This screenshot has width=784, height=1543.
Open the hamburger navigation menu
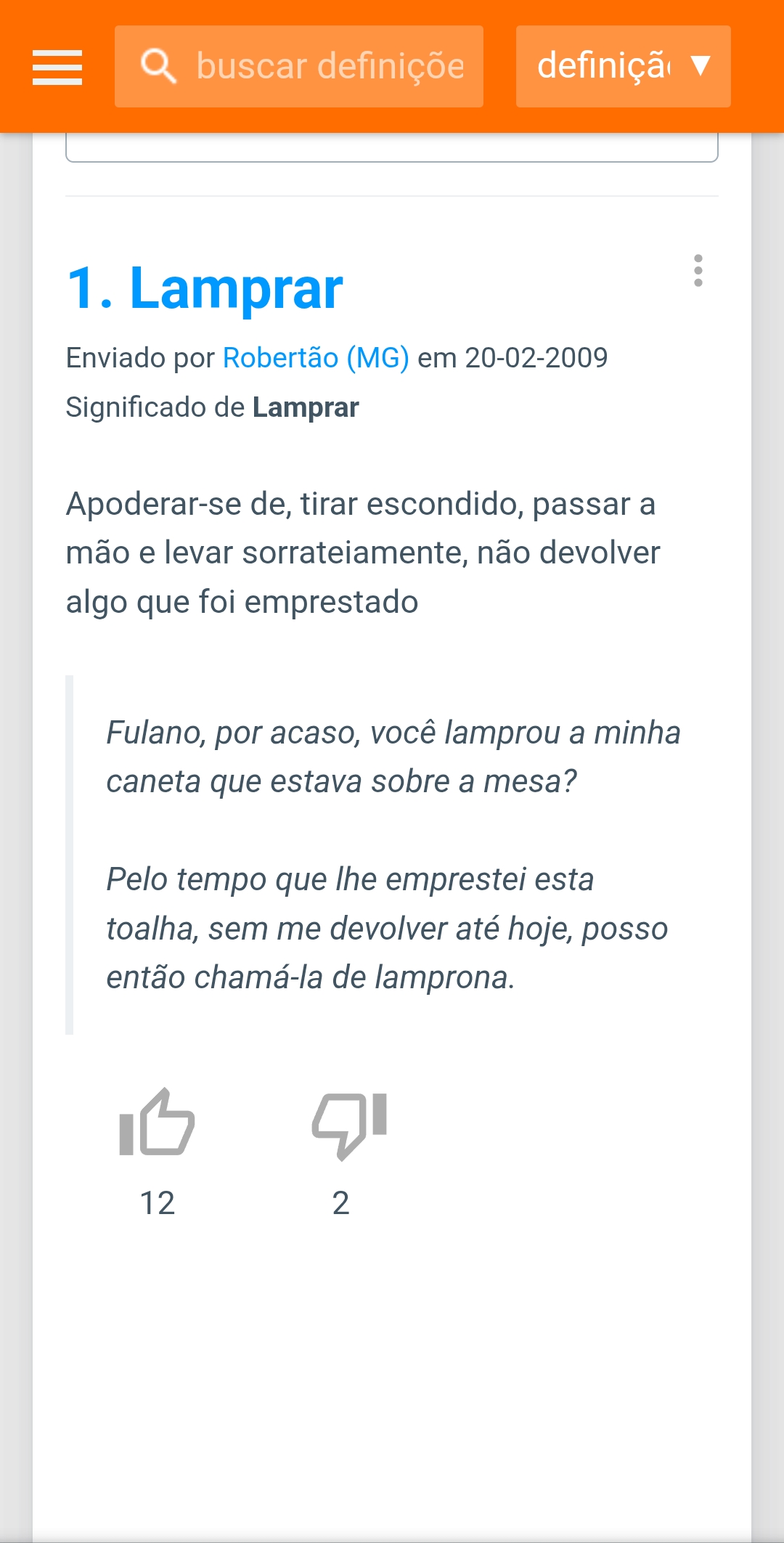point(57,67)
